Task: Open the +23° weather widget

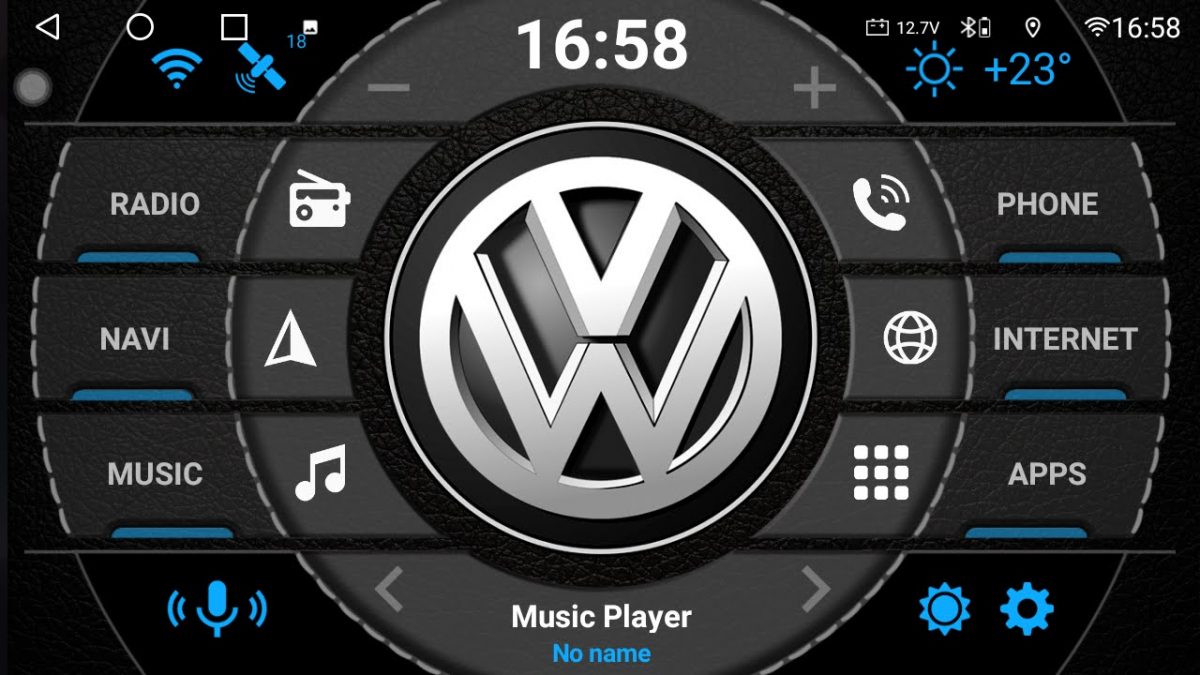Action: (988, 70)
